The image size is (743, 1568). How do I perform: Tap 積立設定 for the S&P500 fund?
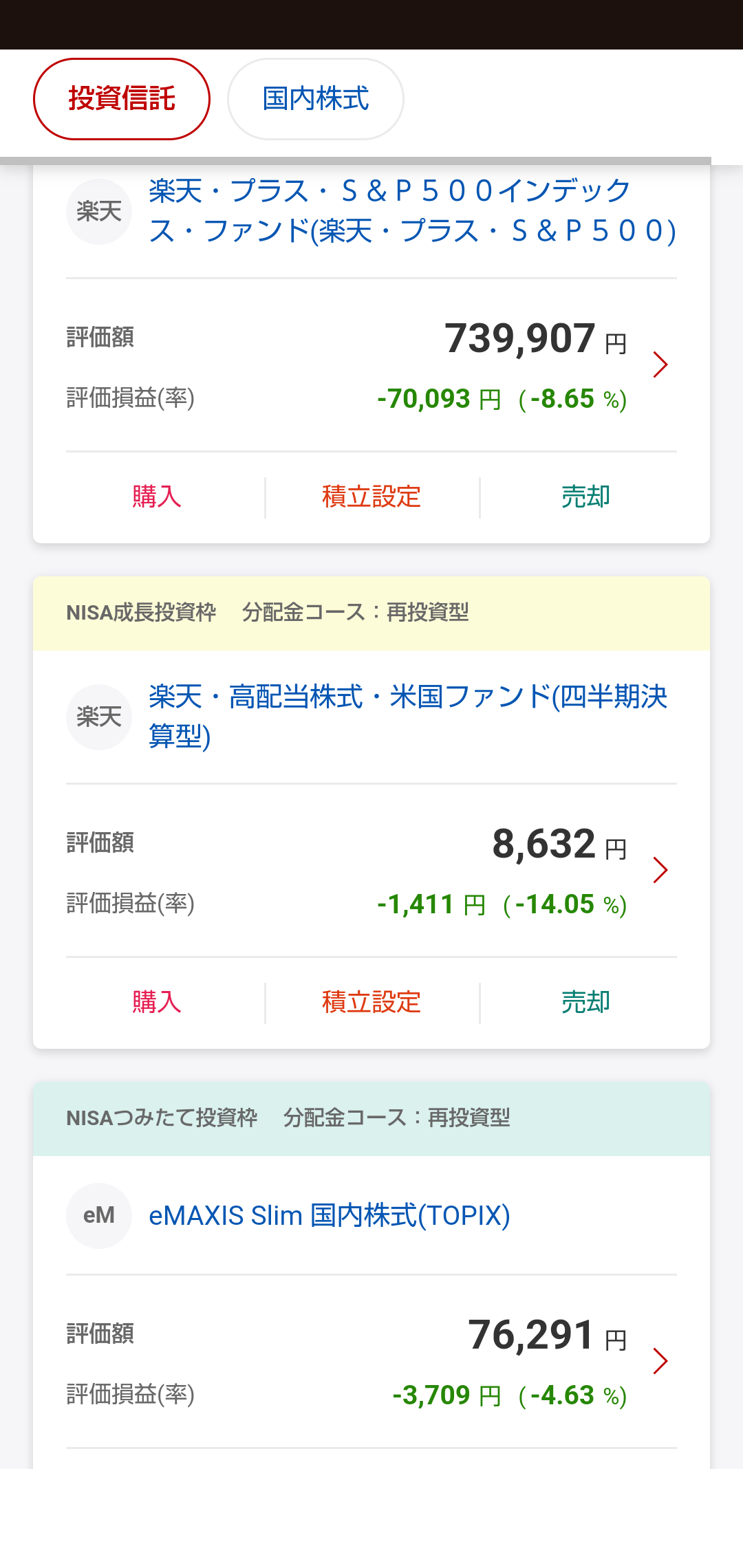click(x=371, y=497)
